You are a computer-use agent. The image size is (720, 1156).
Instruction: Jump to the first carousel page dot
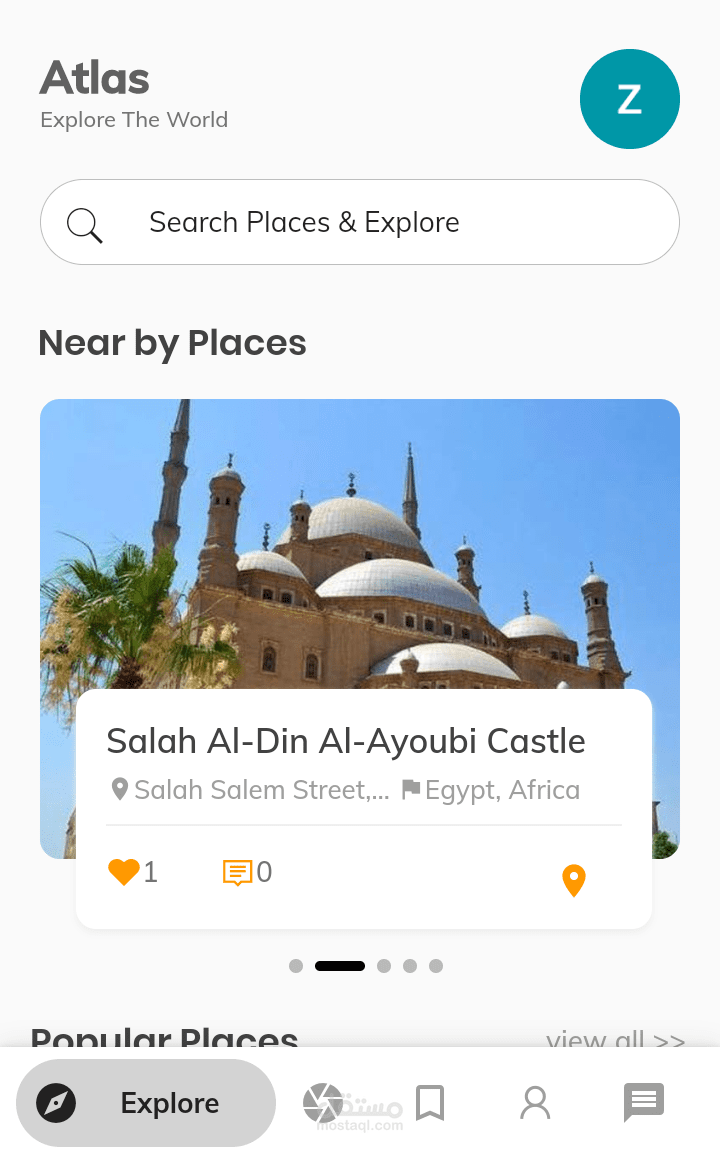point(296,966)
